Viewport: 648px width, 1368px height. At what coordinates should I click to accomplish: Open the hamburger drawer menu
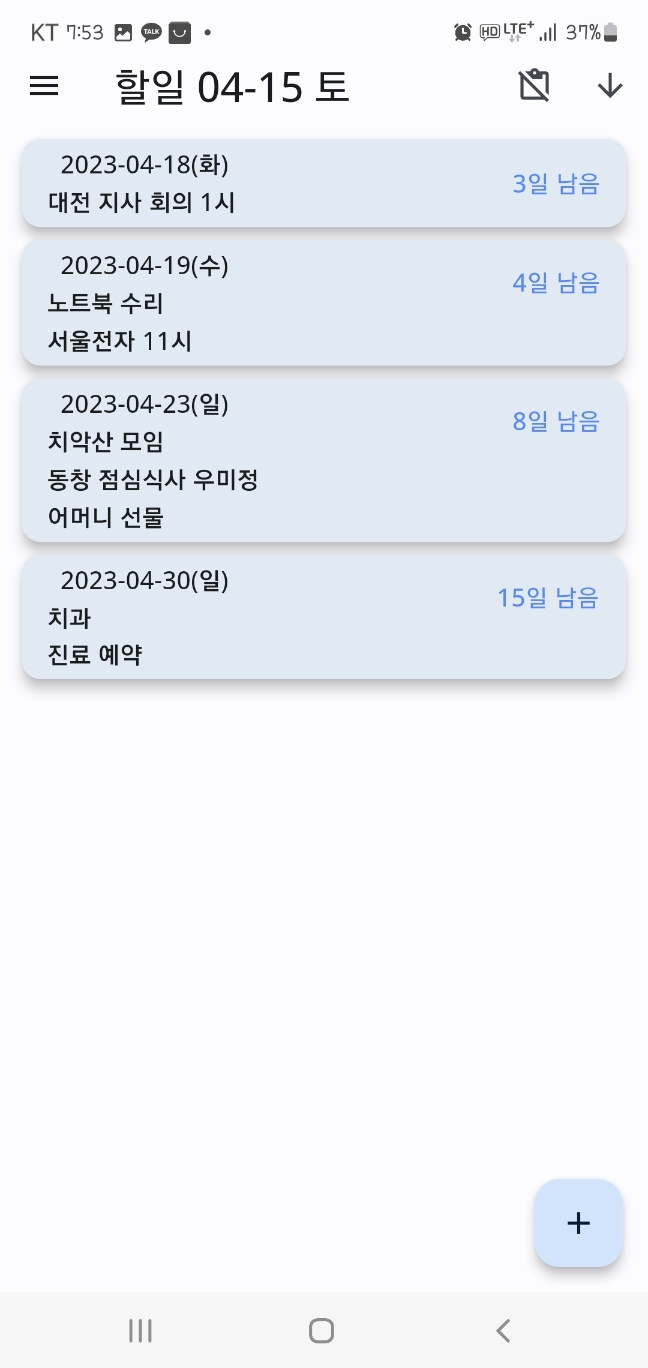(44, 87)
